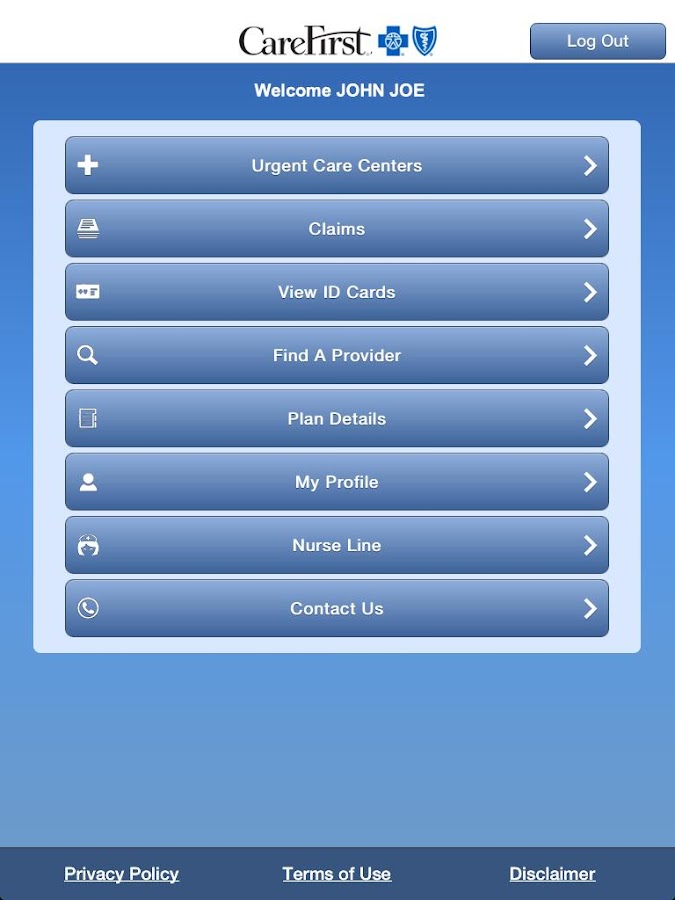Log out of the CareFirst account
This screenshot has height=900, width=675.
(x=597, y=41)
